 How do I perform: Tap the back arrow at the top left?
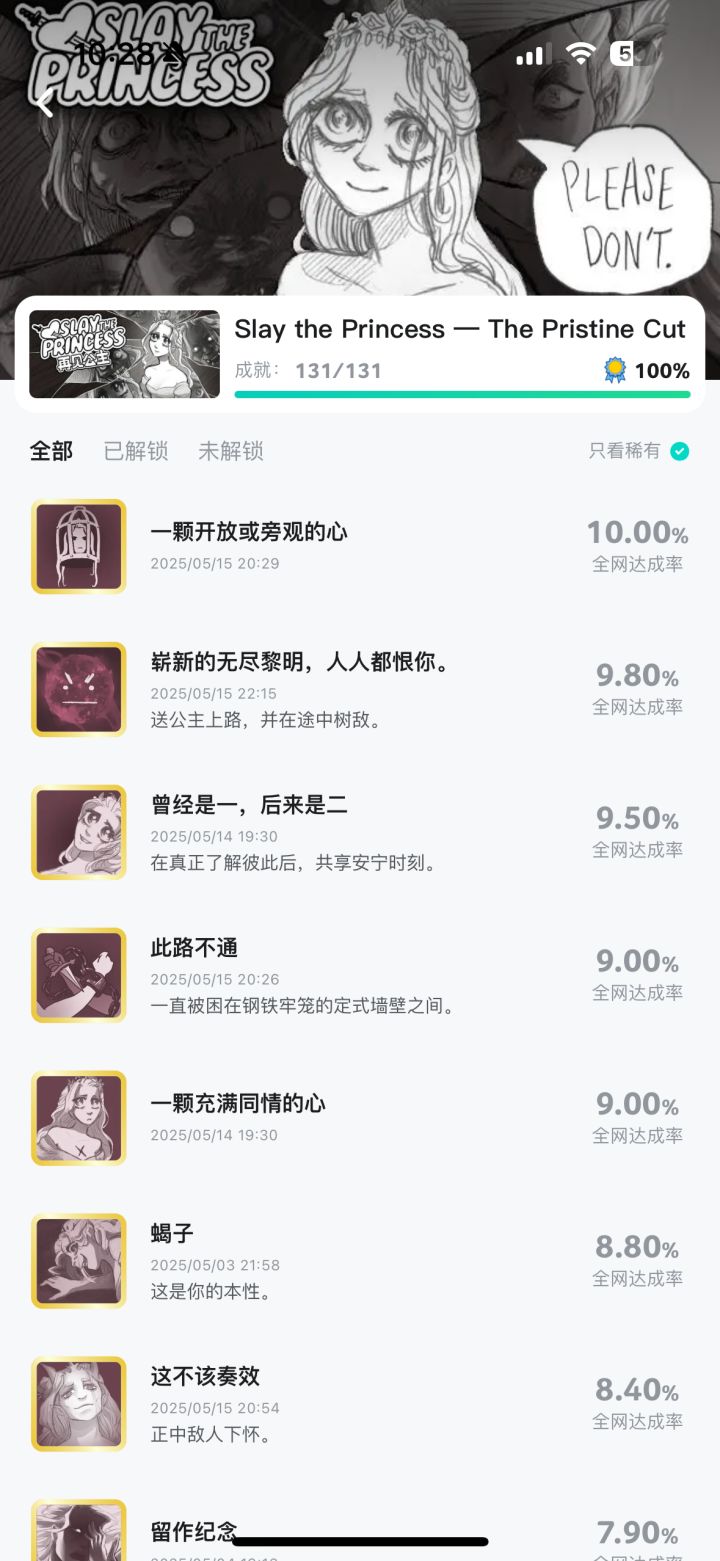pyautogui.click(x=44, y=101)
